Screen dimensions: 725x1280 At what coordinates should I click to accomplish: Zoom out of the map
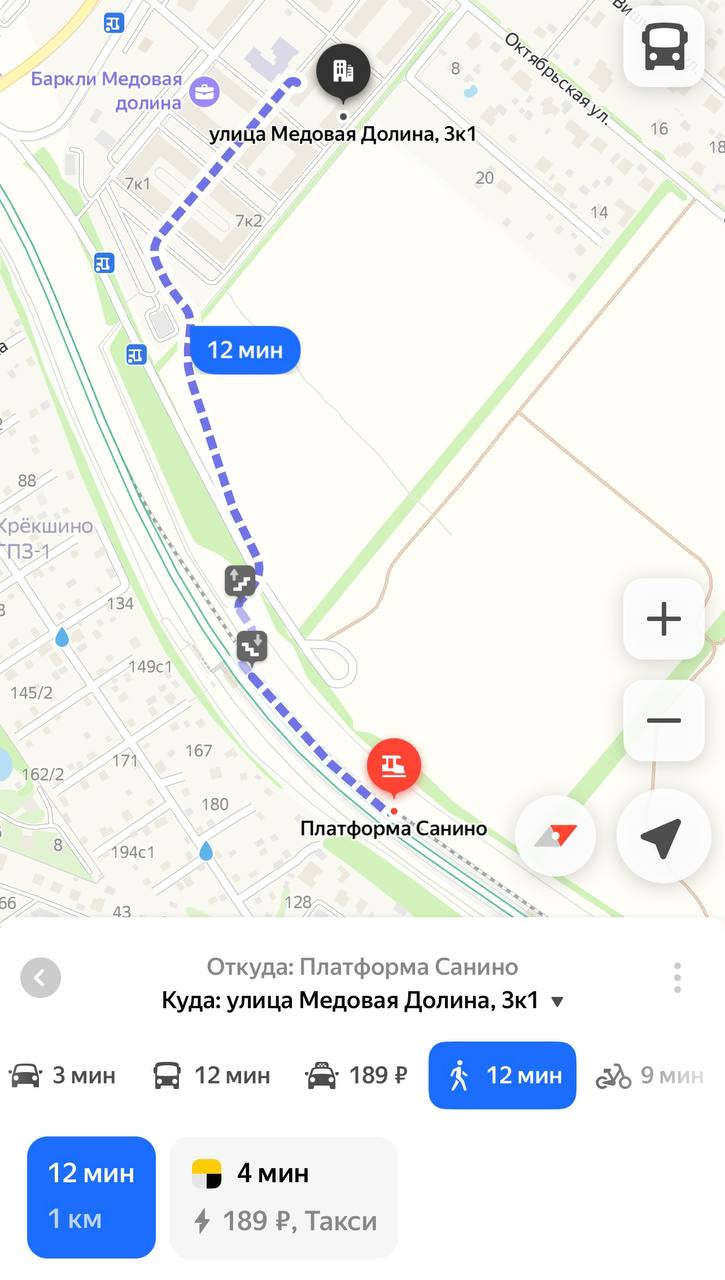click(x=664, y=720)
